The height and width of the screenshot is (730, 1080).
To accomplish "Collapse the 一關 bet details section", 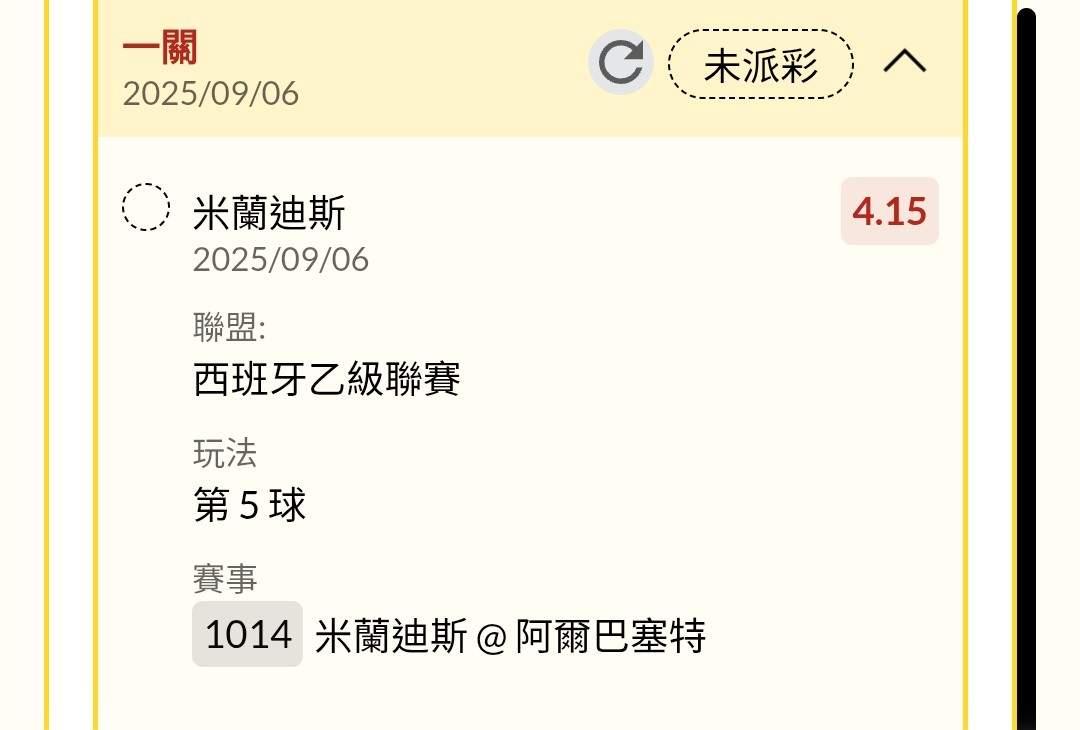I will (904, 62).
